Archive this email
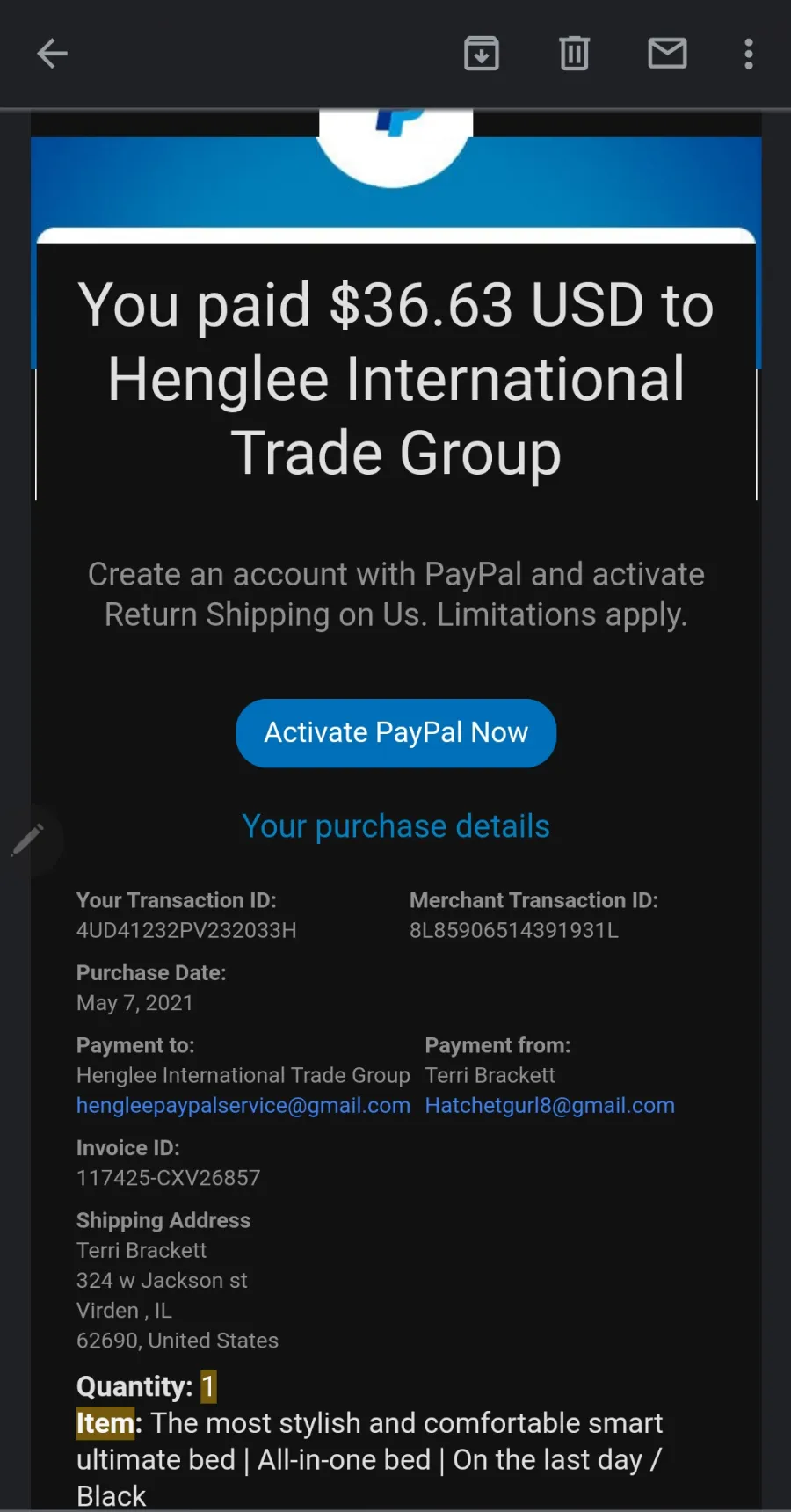Viewport: 791px width, 1512px height. click(x=482, y=54)
